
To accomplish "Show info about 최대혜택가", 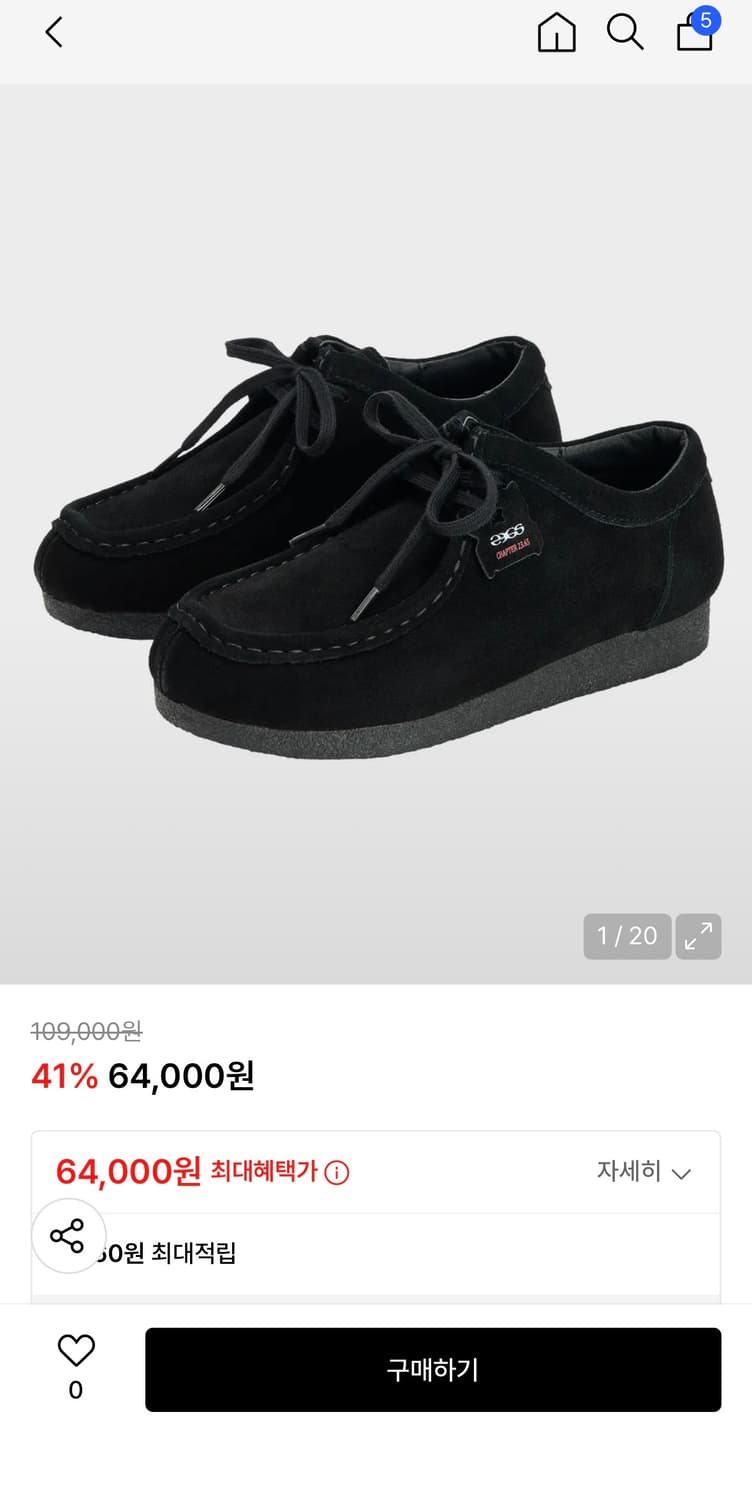I will (337, 1172).
